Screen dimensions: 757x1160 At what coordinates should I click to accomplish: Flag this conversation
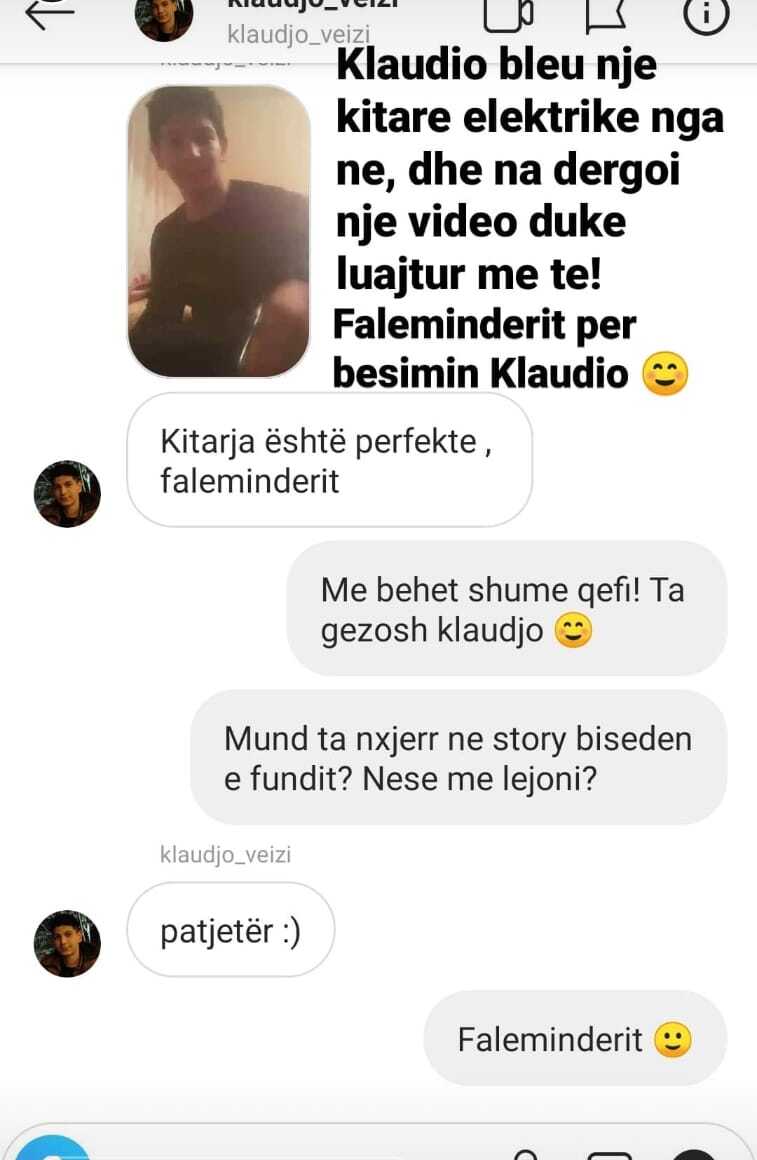tap(604, 14)
